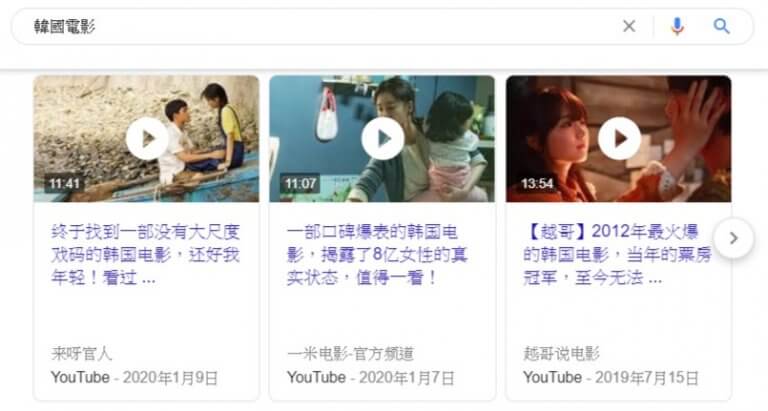Run the search with the magnifier icon

tap(722, 27)
